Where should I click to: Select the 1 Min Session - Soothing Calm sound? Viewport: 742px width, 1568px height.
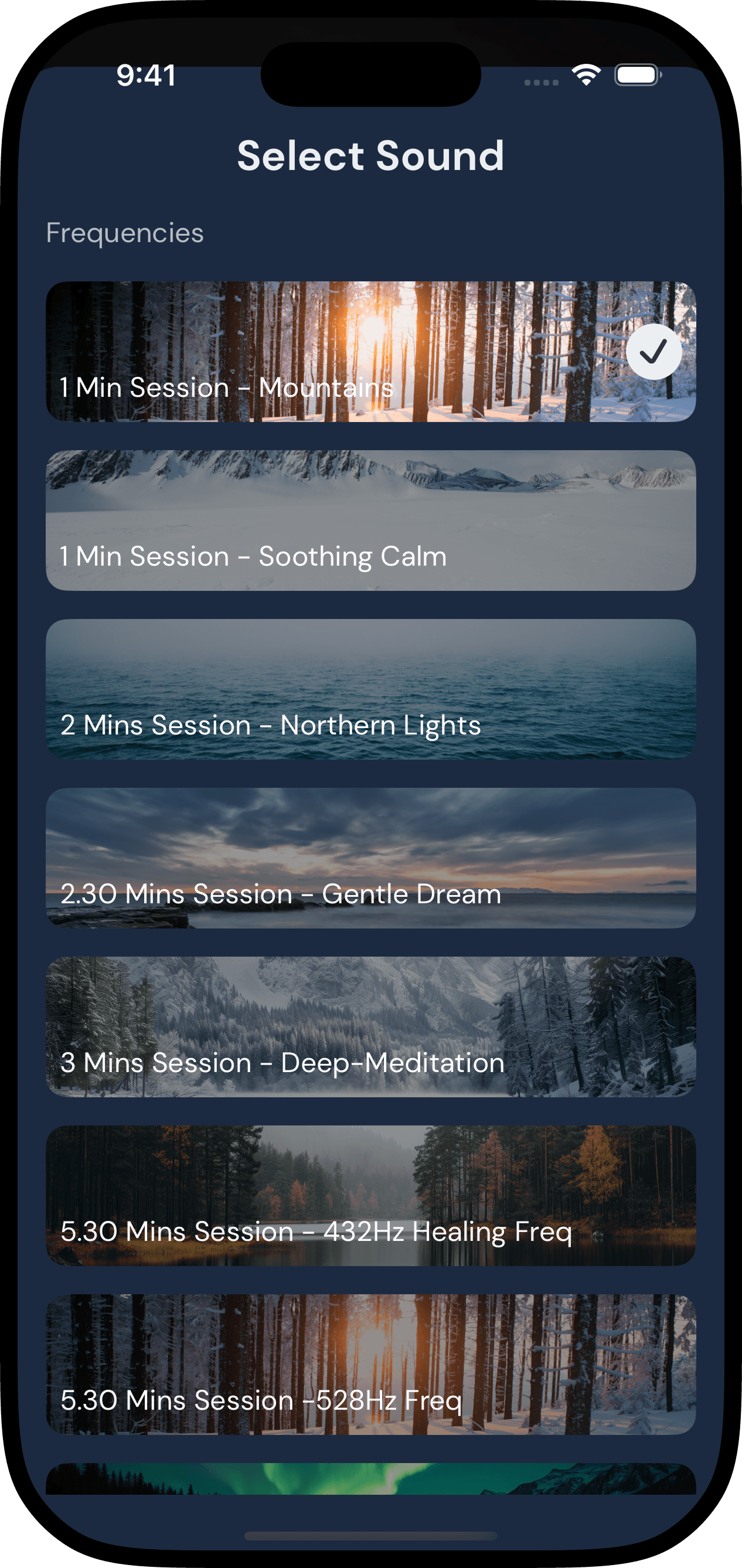click(x=370, y=519)
